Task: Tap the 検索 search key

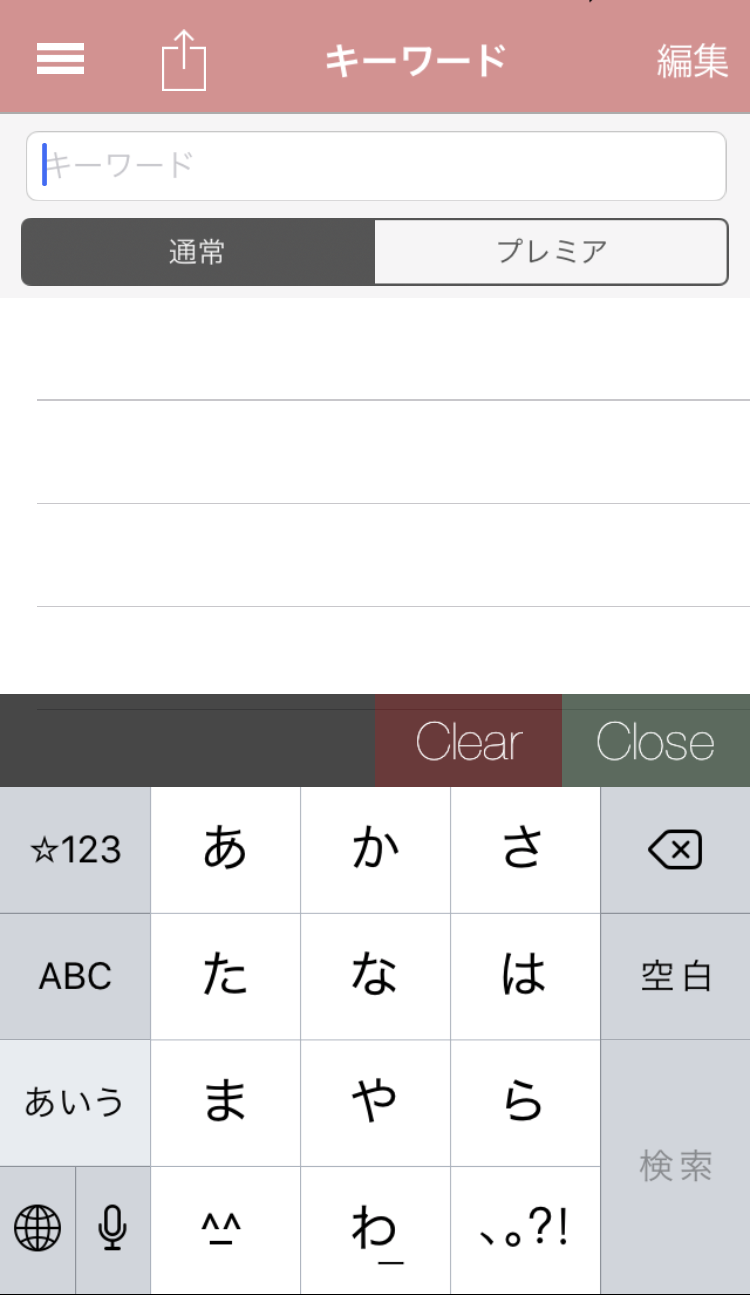Action: click(675, 1166)
